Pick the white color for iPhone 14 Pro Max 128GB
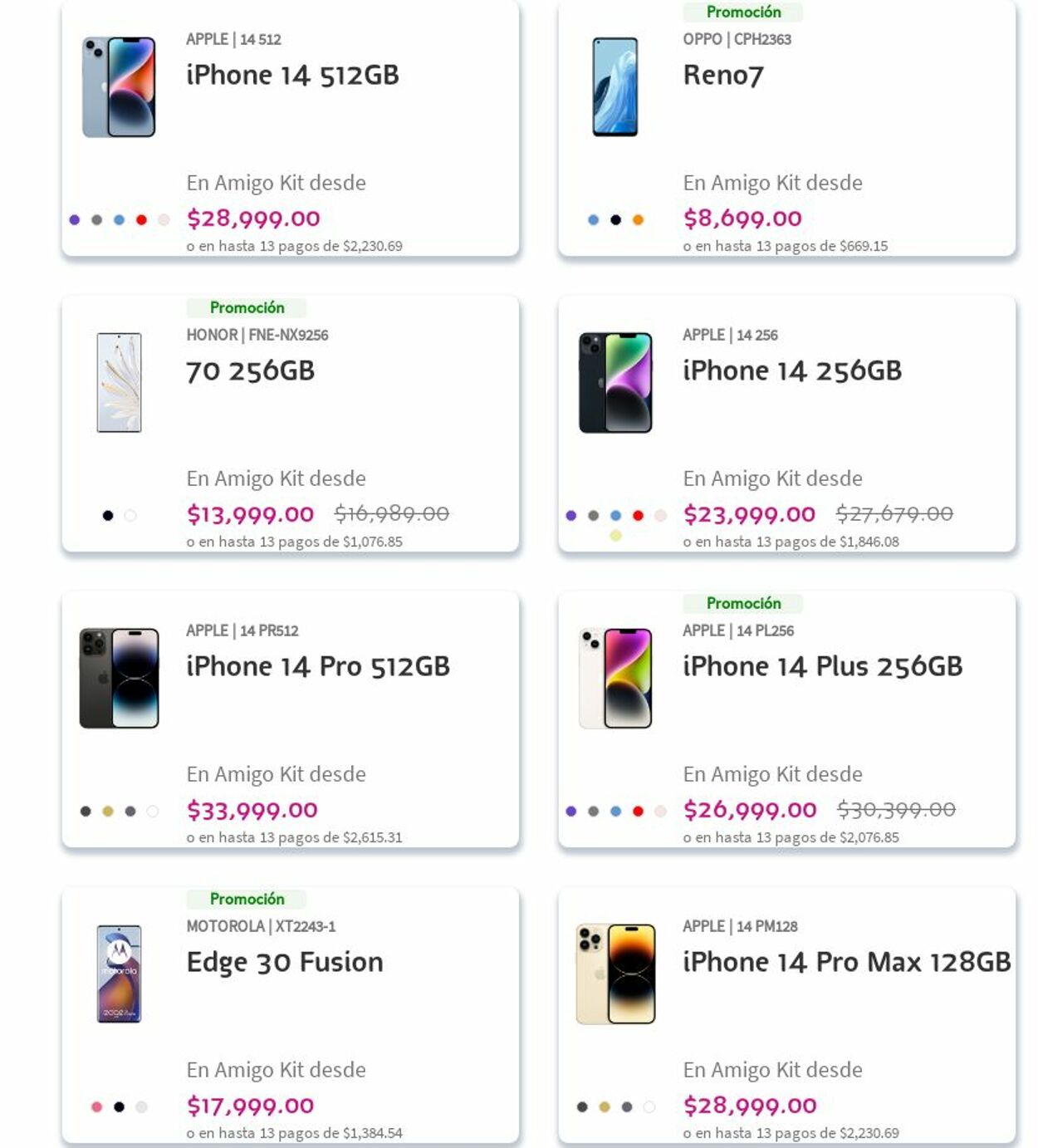1038x1148 pixels. (649, 1107)
